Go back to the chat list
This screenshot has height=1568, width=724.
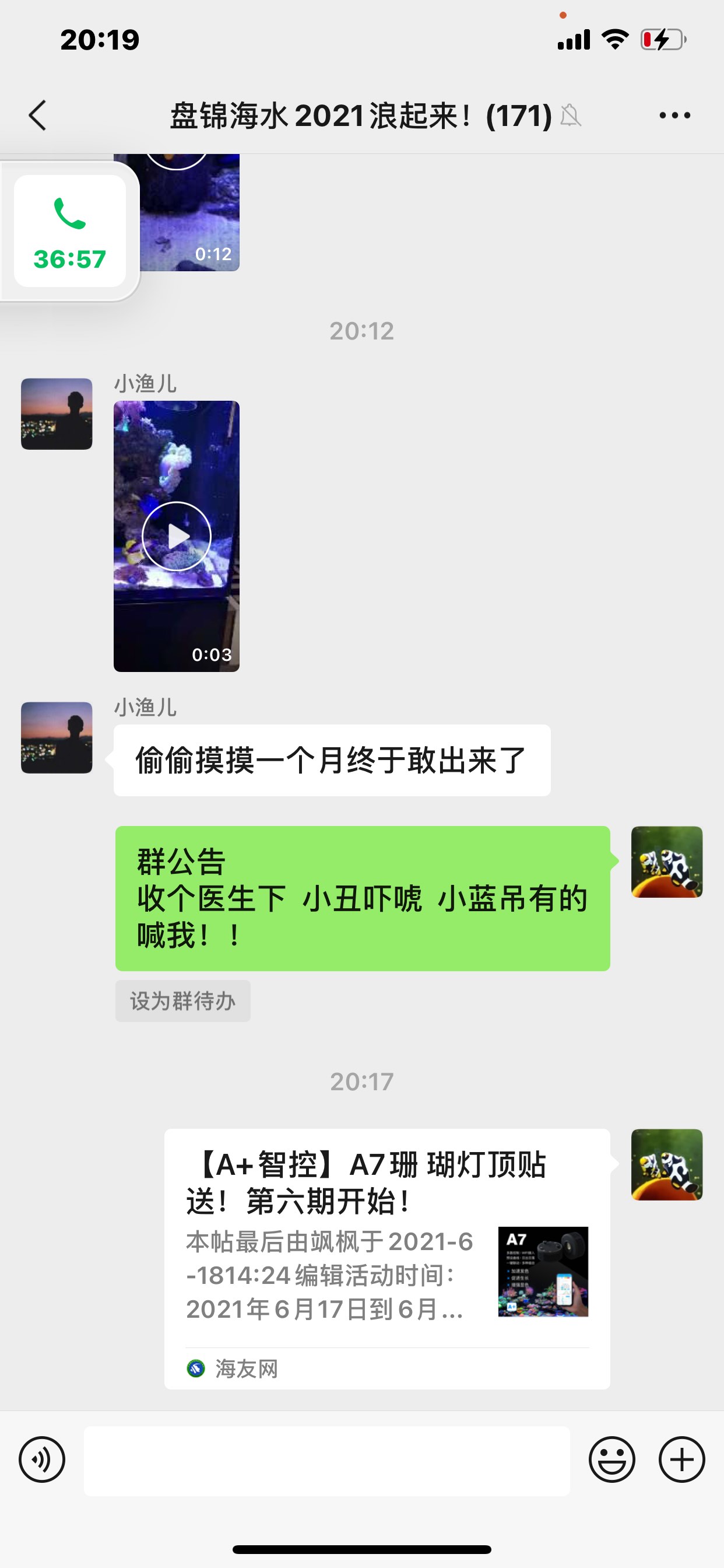tap(38, 115)
